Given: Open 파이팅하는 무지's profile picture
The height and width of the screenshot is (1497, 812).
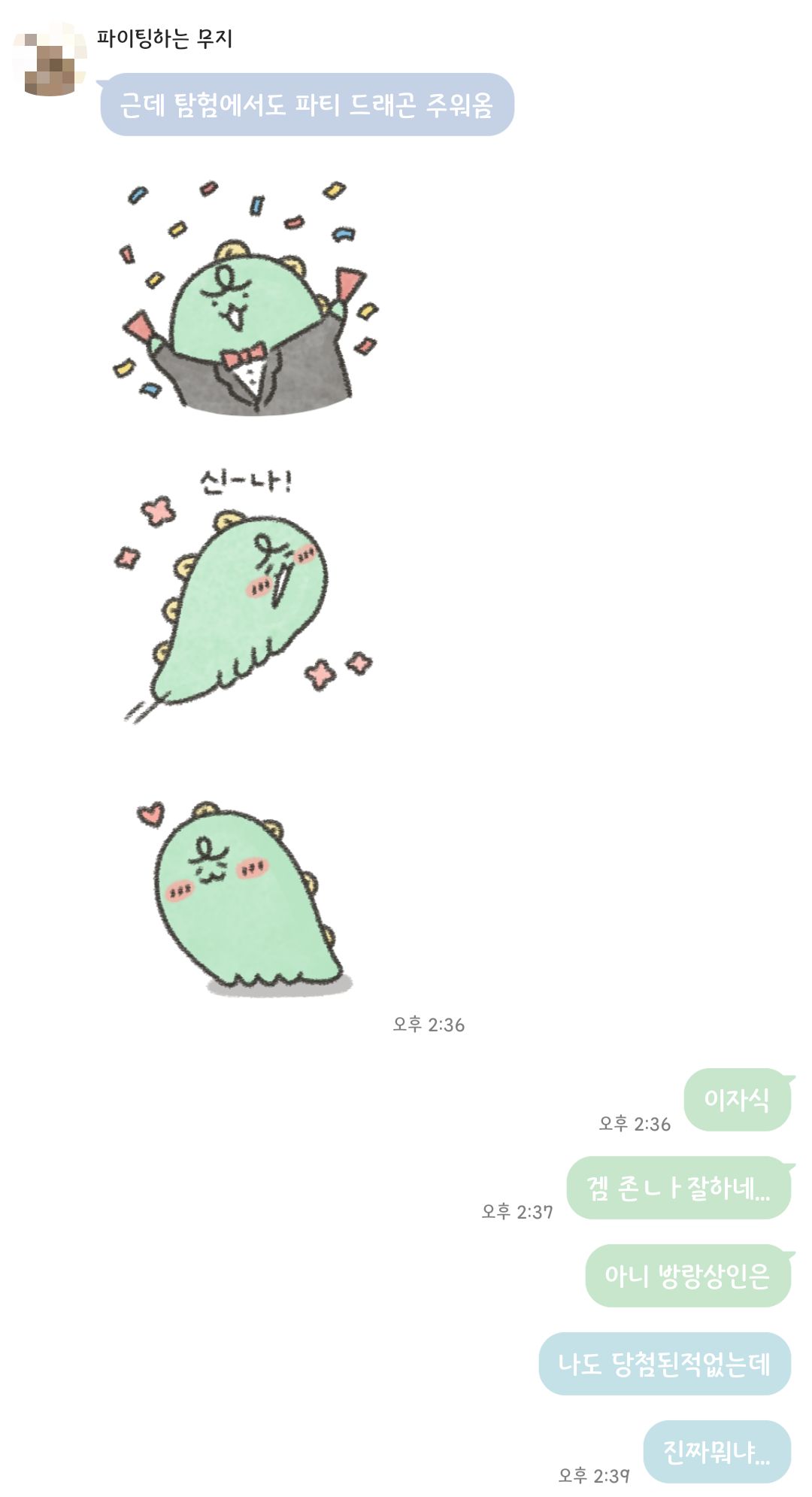Looking at the screenshot, I should coord(50,59).
